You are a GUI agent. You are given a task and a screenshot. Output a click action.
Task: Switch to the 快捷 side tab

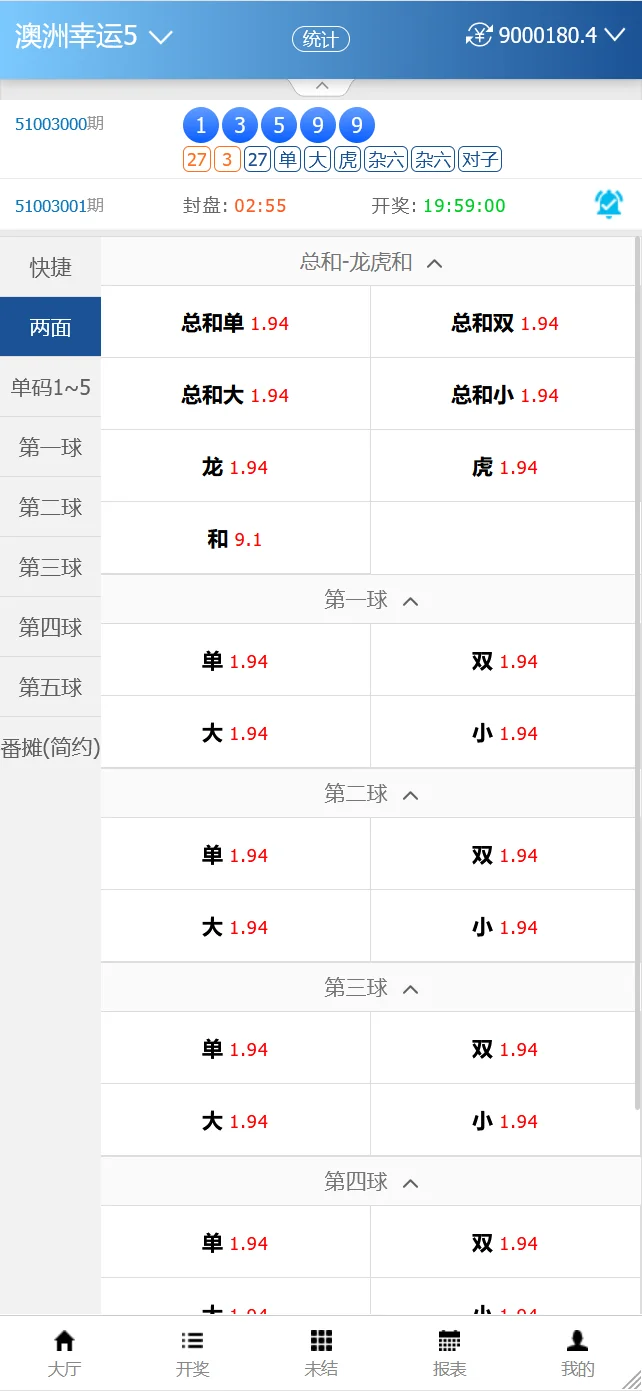[x=50, y=267]
